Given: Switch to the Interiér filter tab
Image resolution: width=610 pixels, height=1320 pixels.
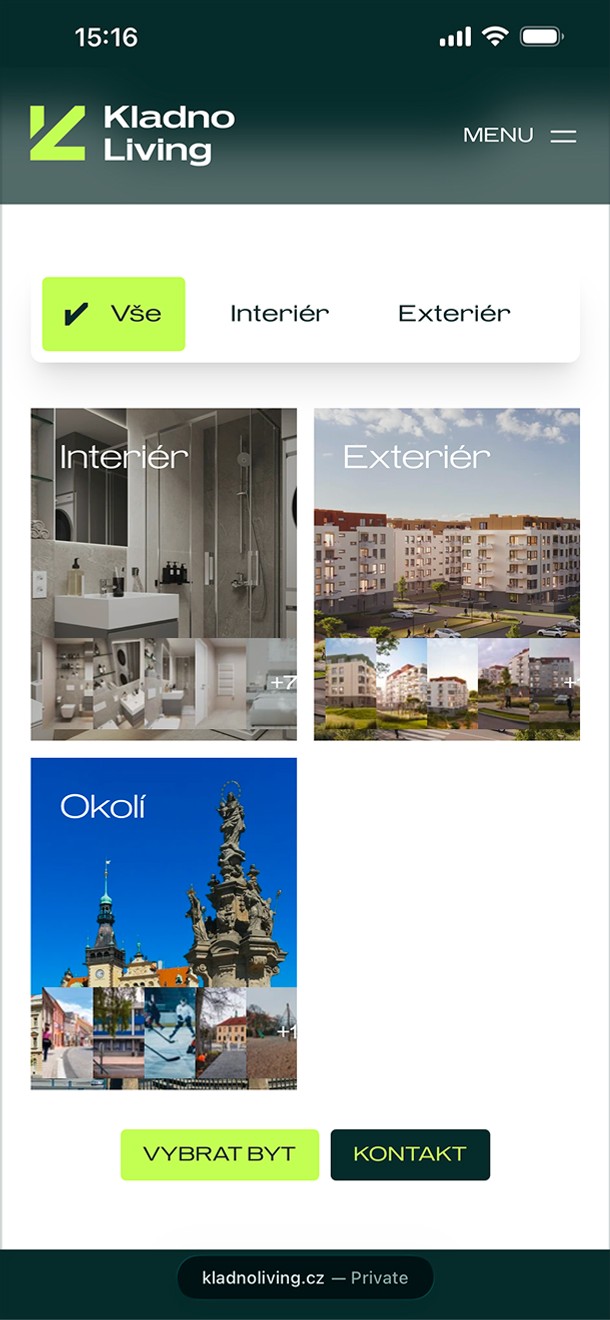Looking at the screenshot, I should coord(279,314).
